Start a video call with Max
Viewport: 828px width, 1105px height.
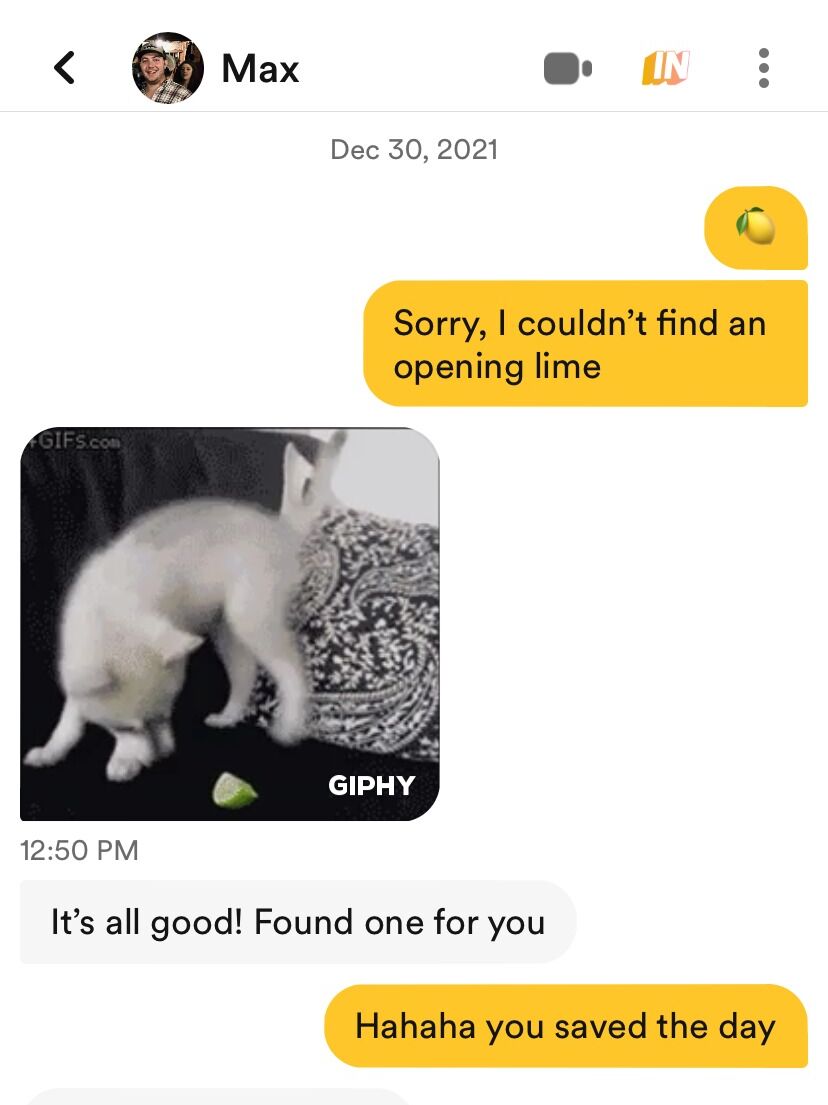[x=567, y=68]
